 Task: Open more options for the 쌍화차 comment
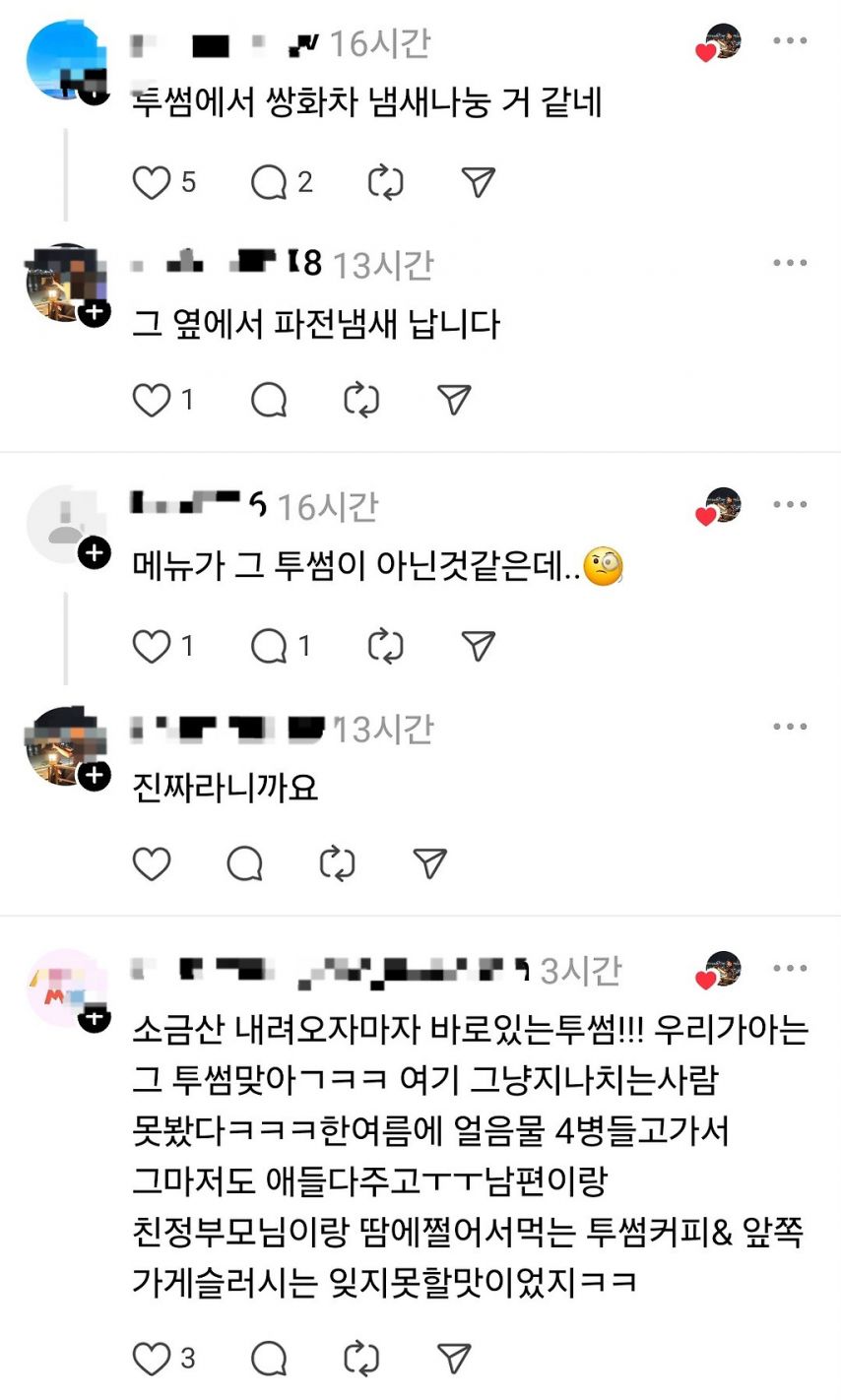790,41
